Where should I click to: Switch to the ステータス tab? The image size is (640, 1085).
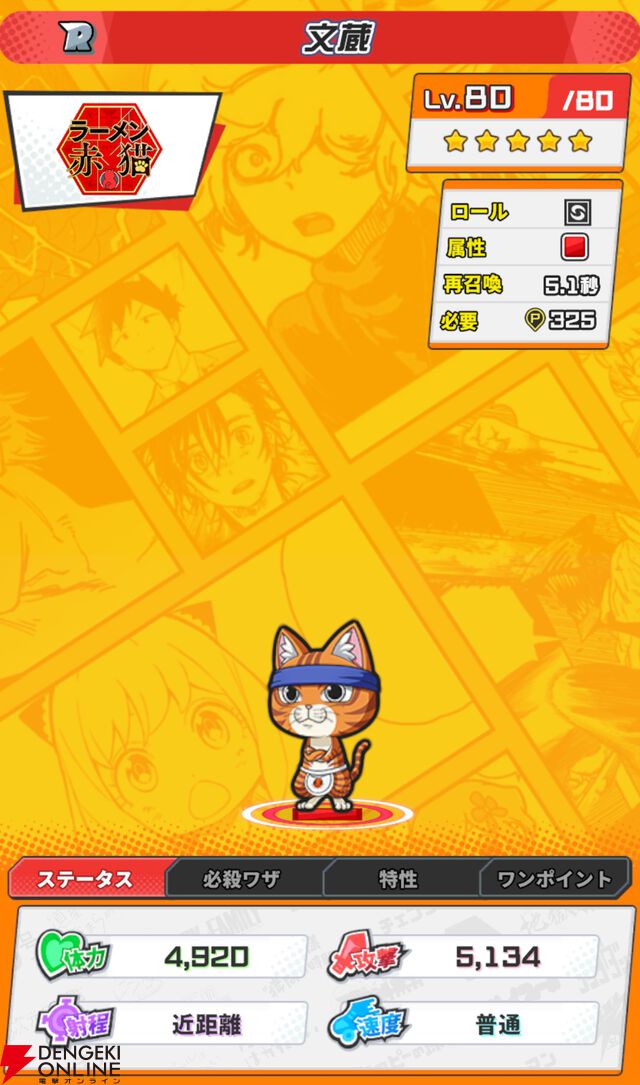tap(86, 879)
